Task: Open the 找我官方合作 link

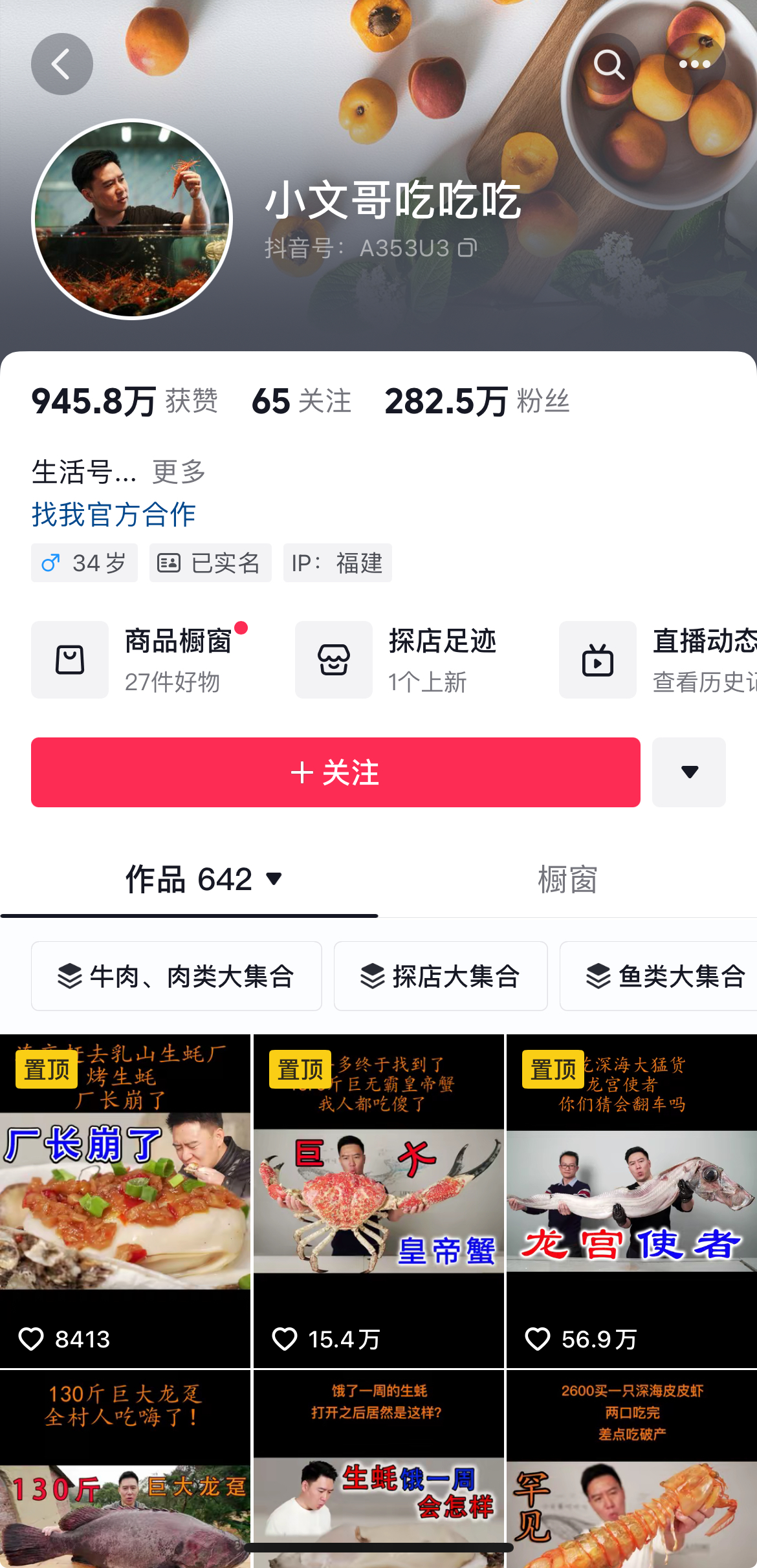Action: click(x=114, y=515)
